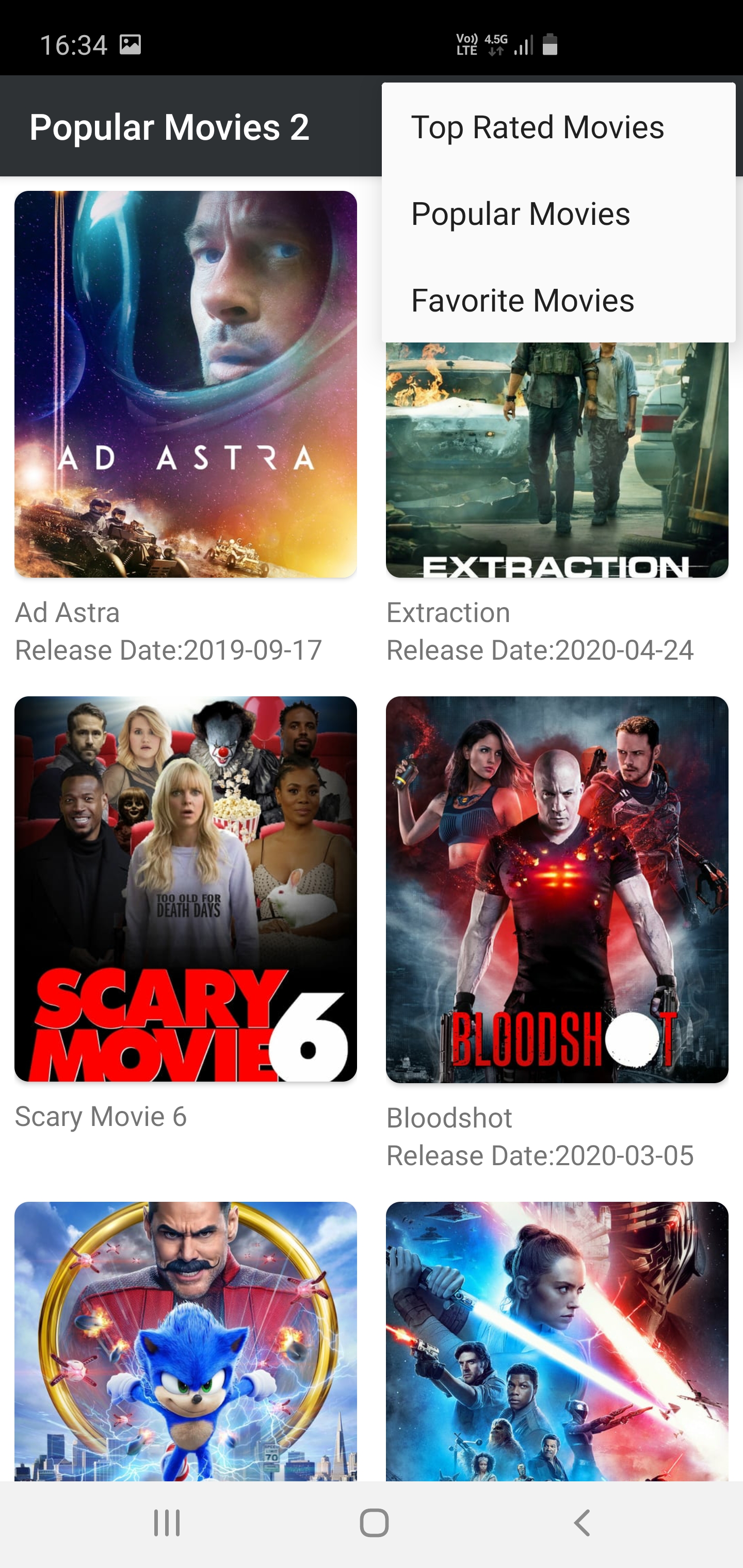Tap the LTE network indicator
This screenshot has width=743, height=1568.
466,43
